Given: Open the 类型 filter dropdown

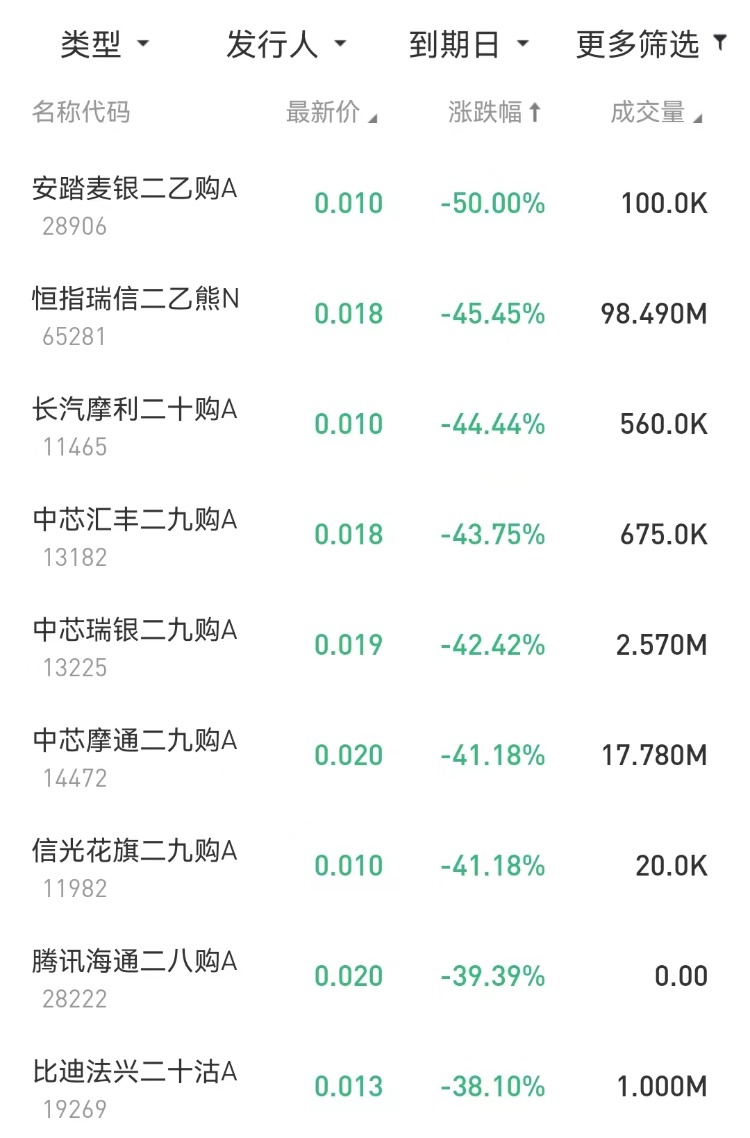Looking at the screenshot, I should [x=103, y=45].
